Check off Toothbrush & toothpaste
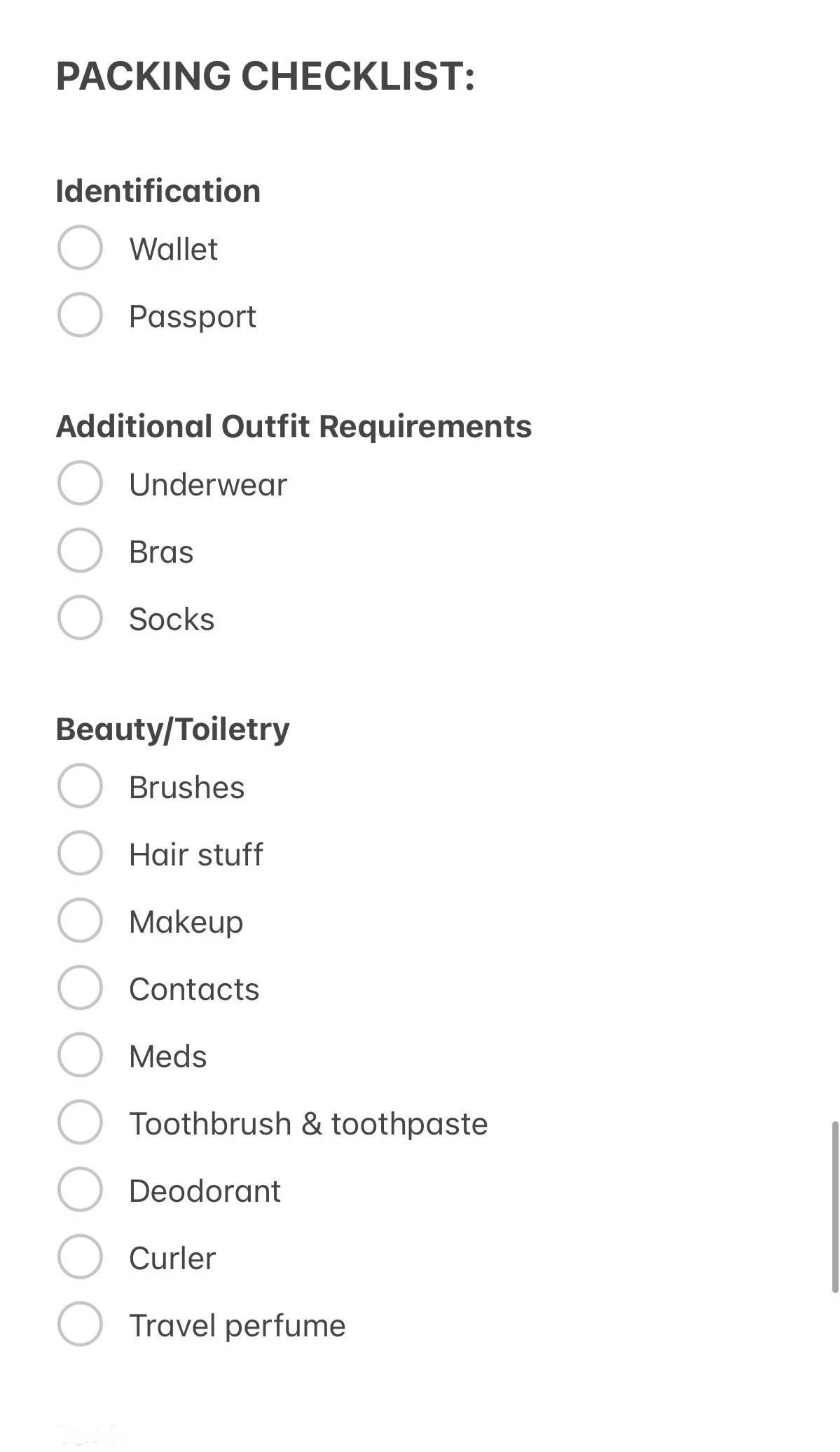 [80, 1122]
